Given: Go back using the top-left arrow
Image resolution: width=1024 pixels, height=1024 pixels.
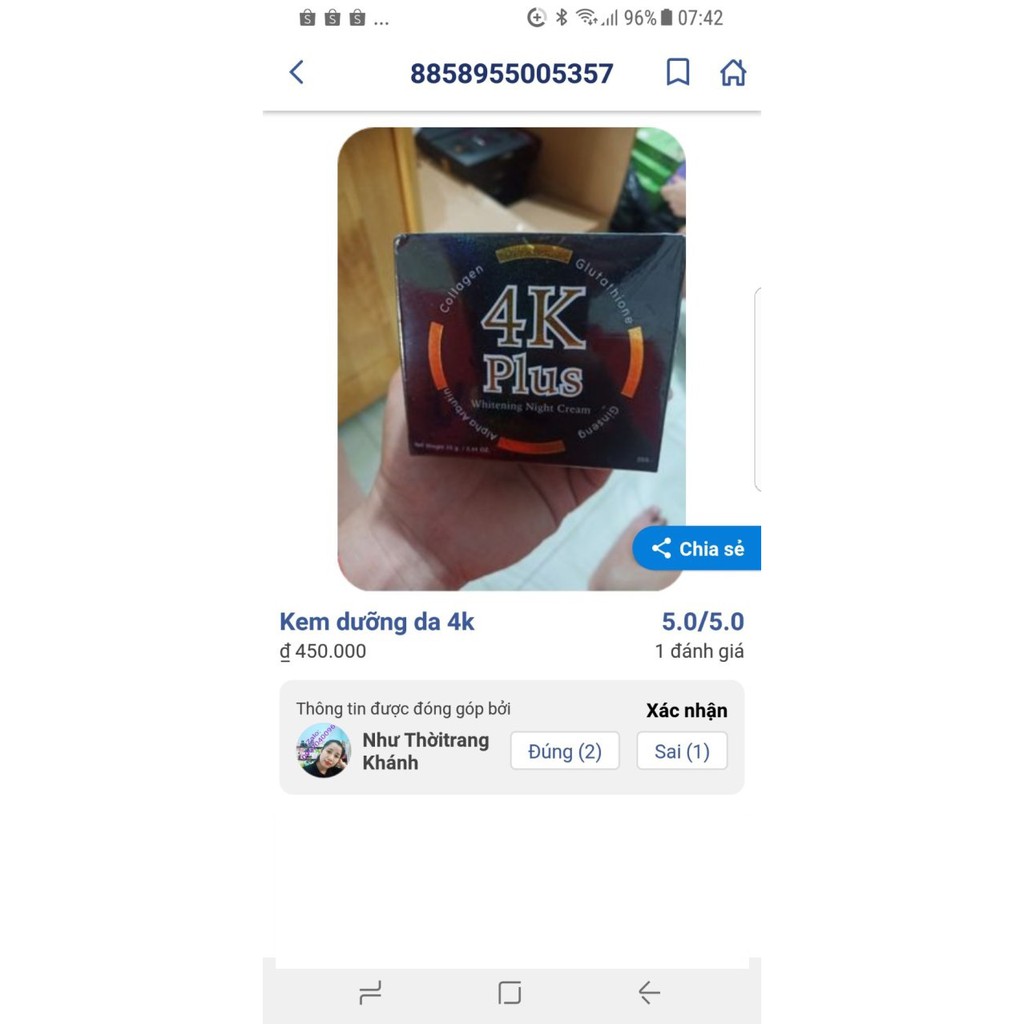Looking at the screenshot, I should pos(296,72).
